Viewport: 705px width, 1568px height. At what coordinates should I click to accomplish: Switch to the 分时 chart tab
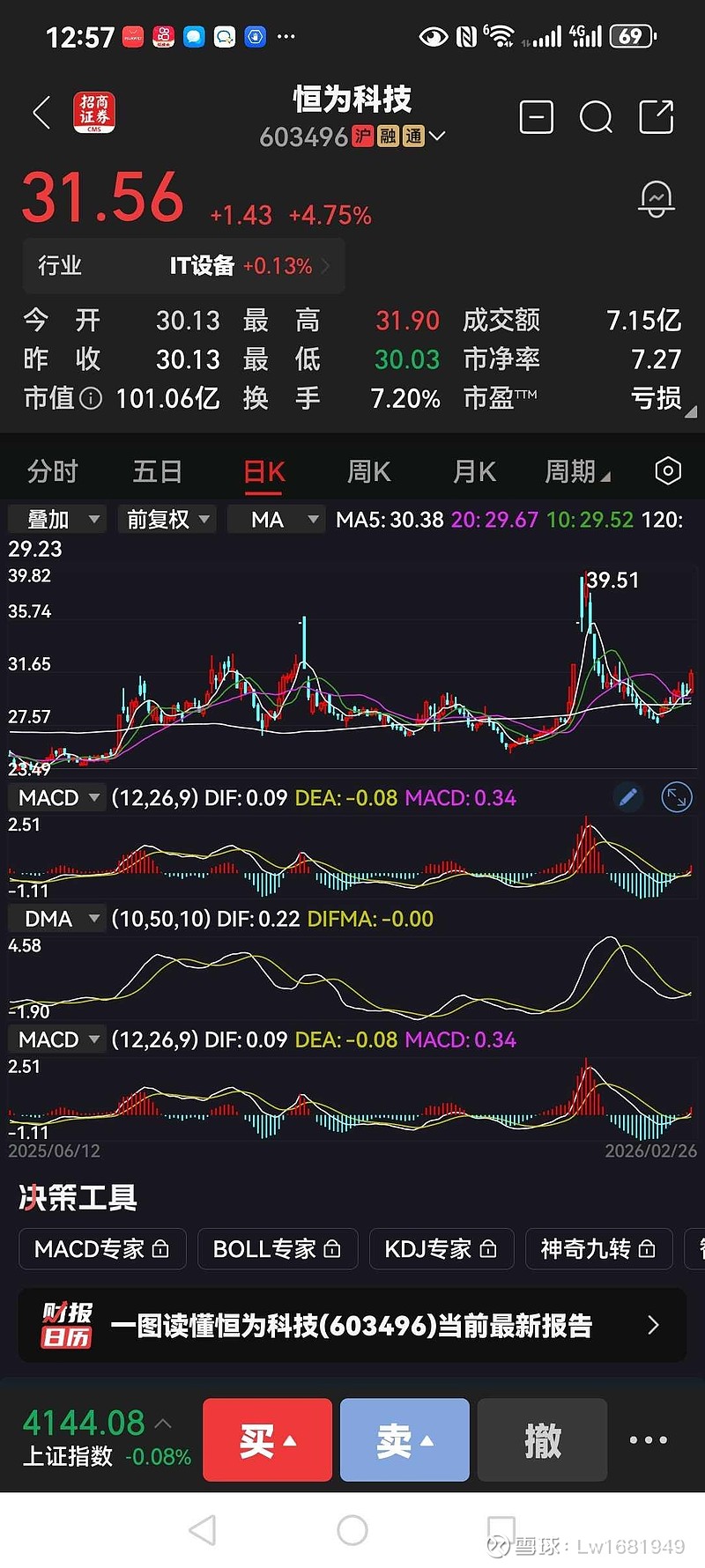[x=53, y=472]
